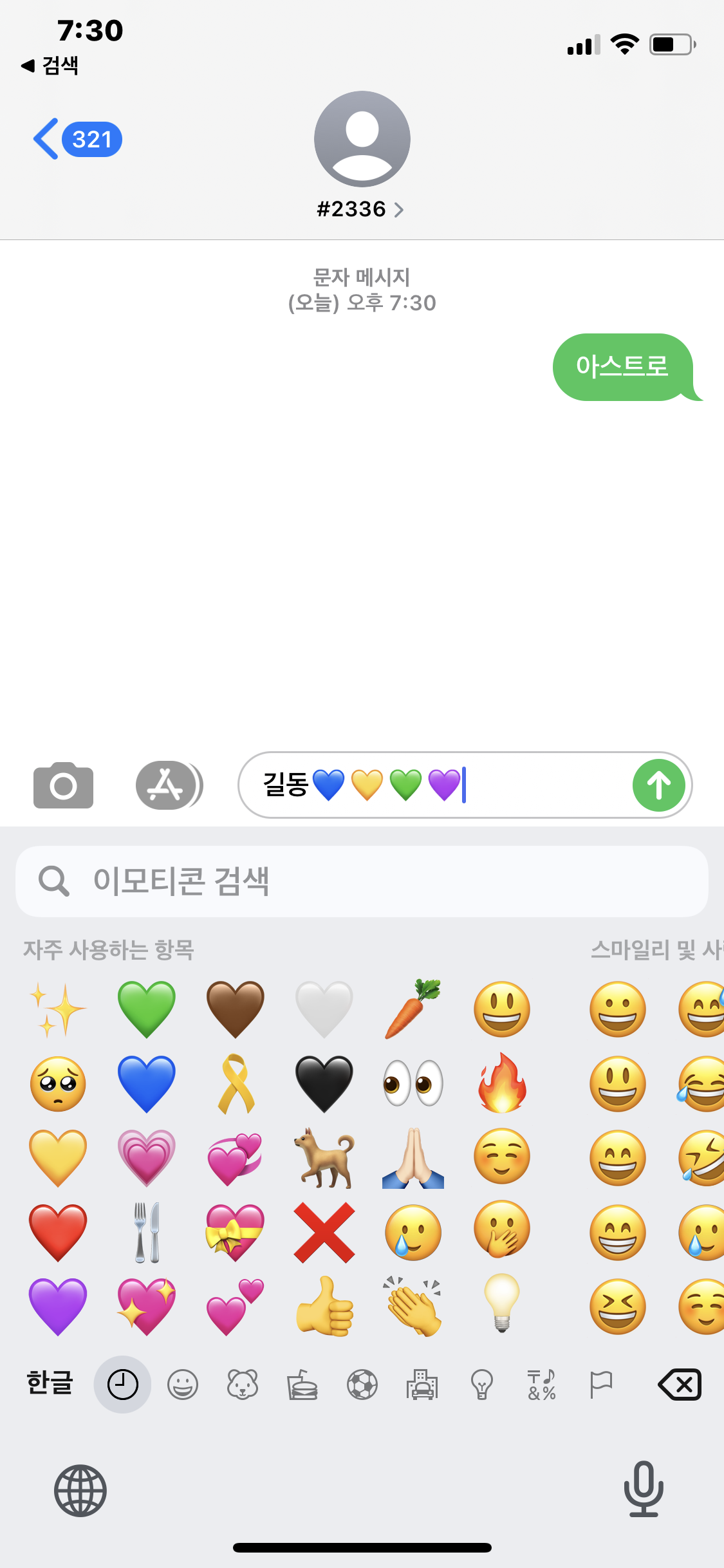This screenshot has width=724, height=1568.
Task: Start voice dictation with the microphone
Action: tap(644, 1491)
